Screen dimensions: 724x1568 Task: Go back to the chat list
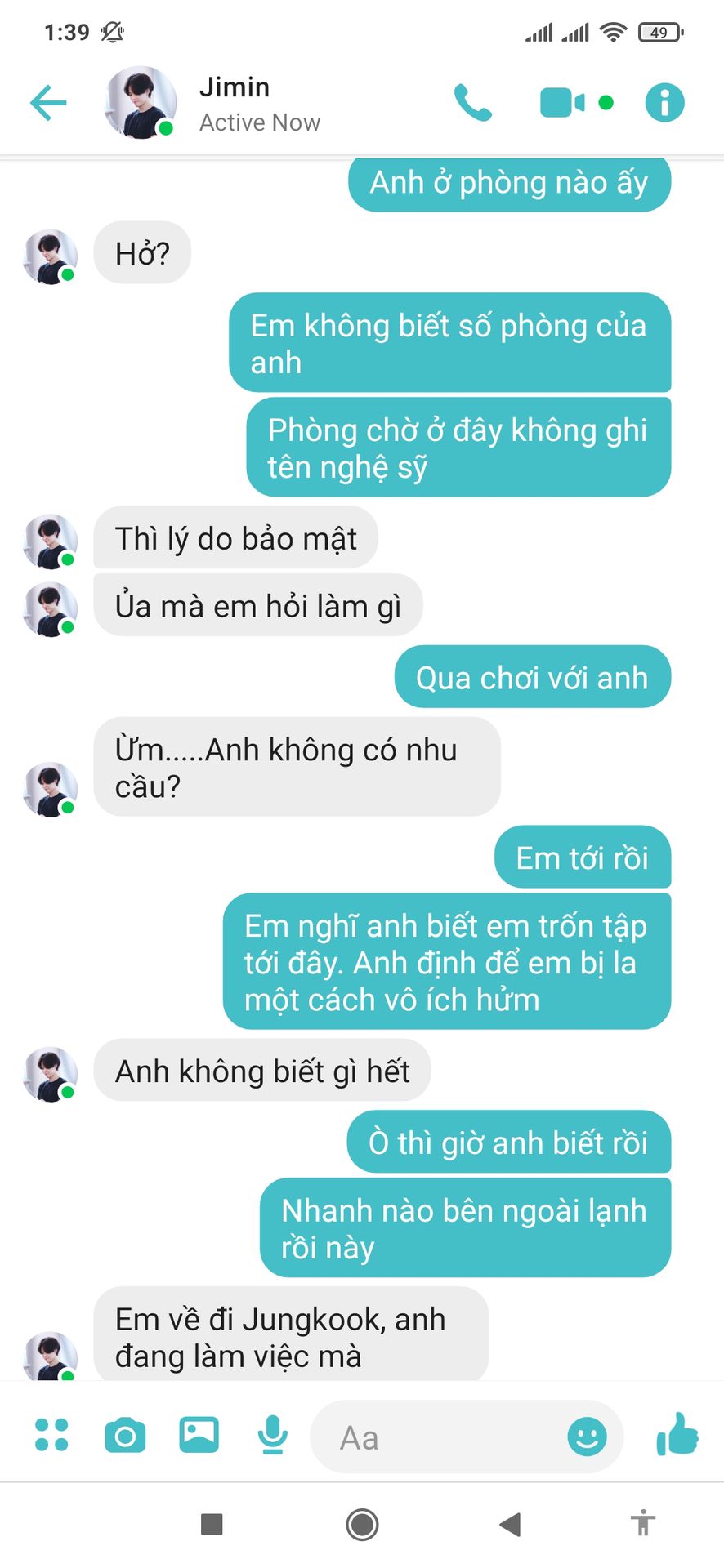coord(47,103)
